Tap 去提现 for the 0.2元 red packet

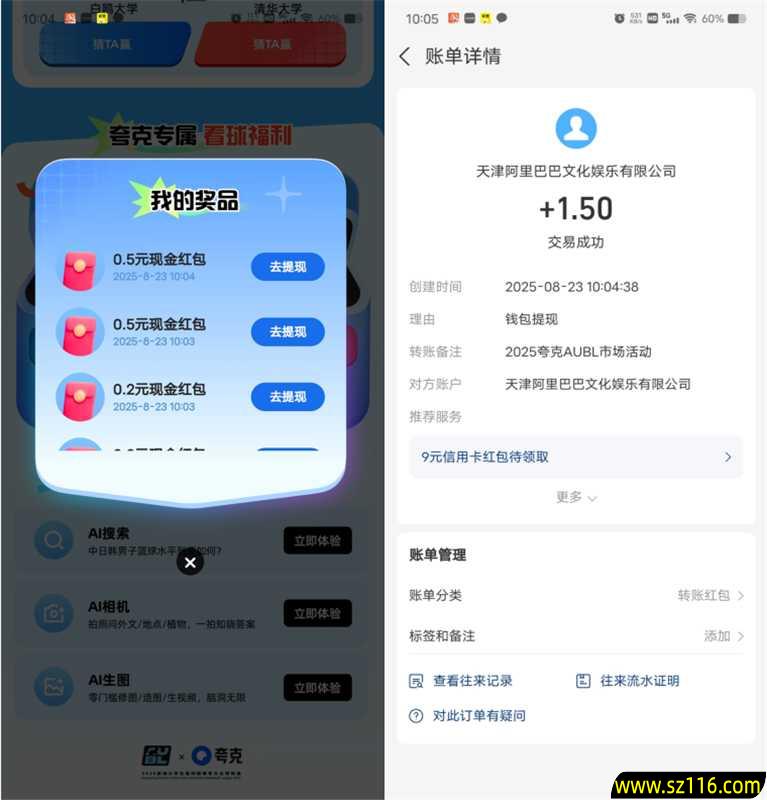tap(287, 397)
